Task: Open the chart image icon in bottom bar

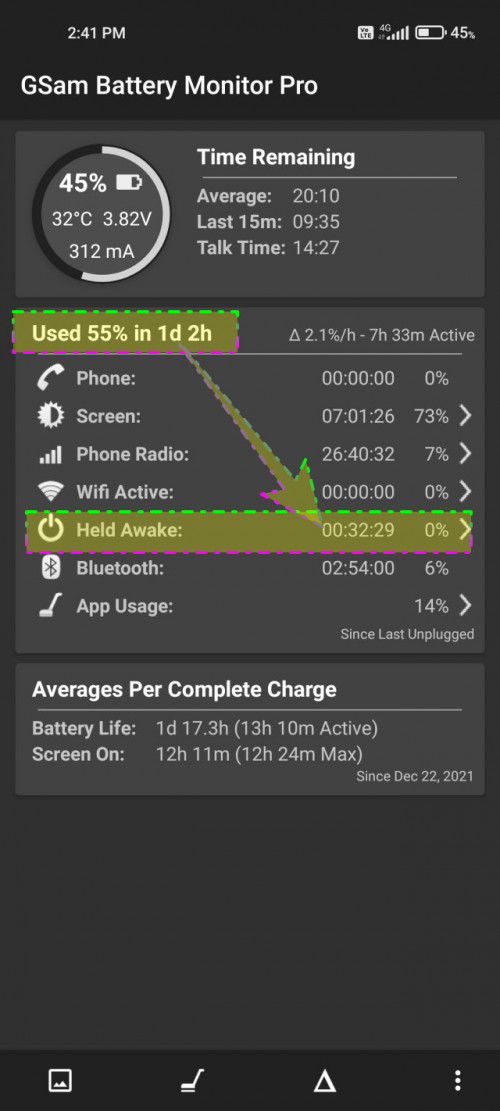Action: [x=59, y=1081]
